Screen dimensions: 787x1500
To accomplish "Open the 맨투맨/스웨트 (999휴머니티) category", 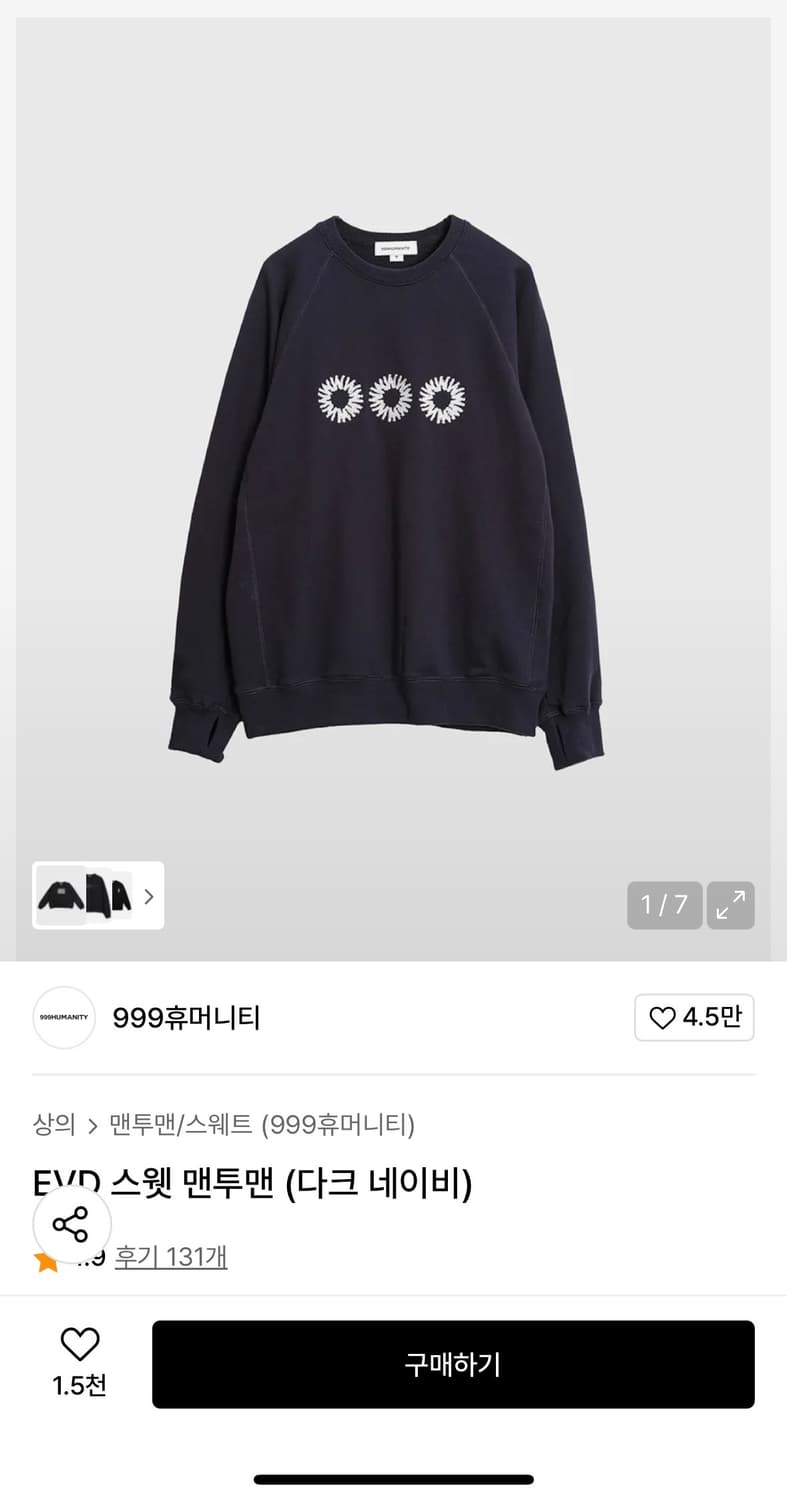I will (x=262, y=1124).
